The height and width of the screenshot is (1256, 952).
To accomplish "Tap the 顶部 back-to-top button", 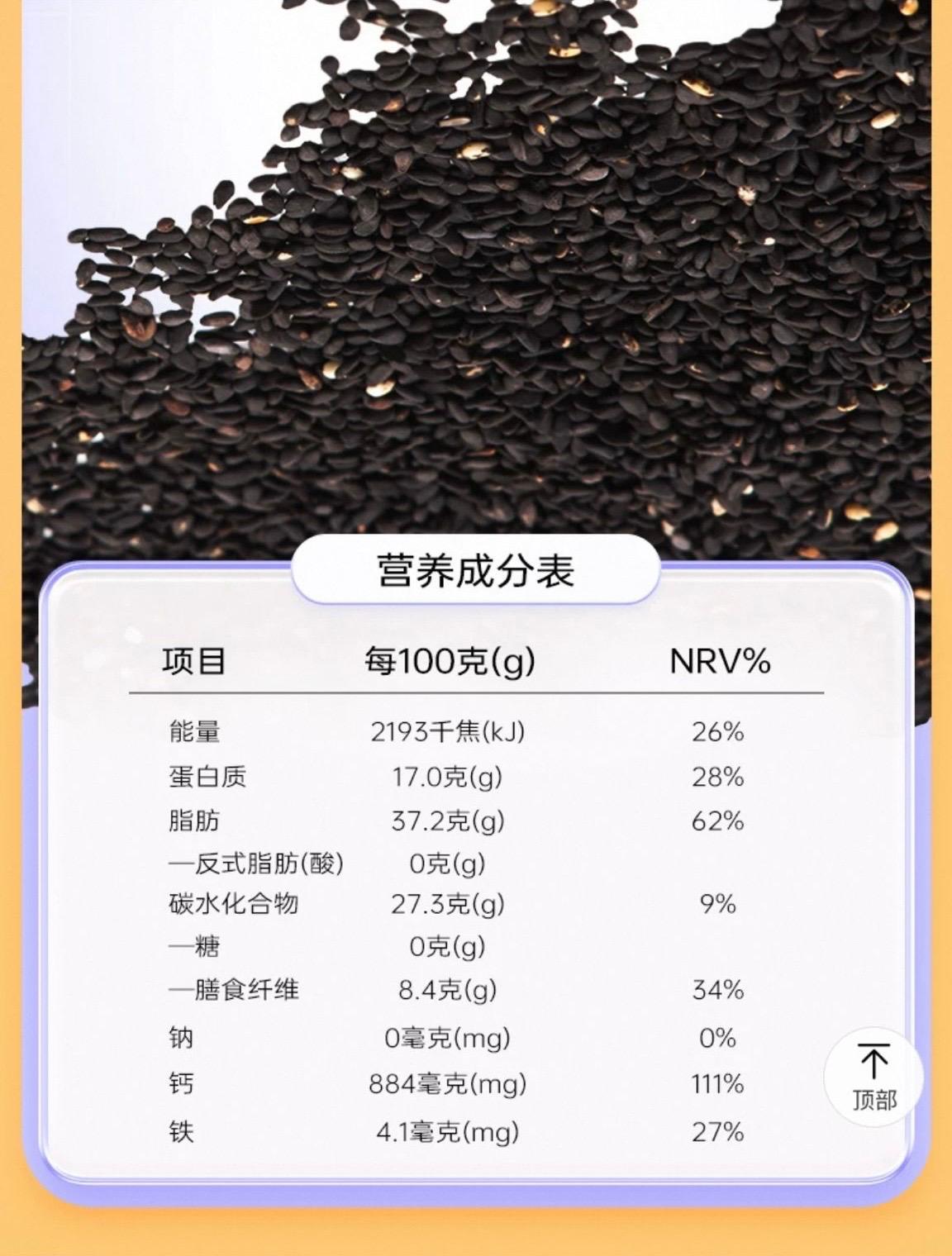I will (873, 1077).
